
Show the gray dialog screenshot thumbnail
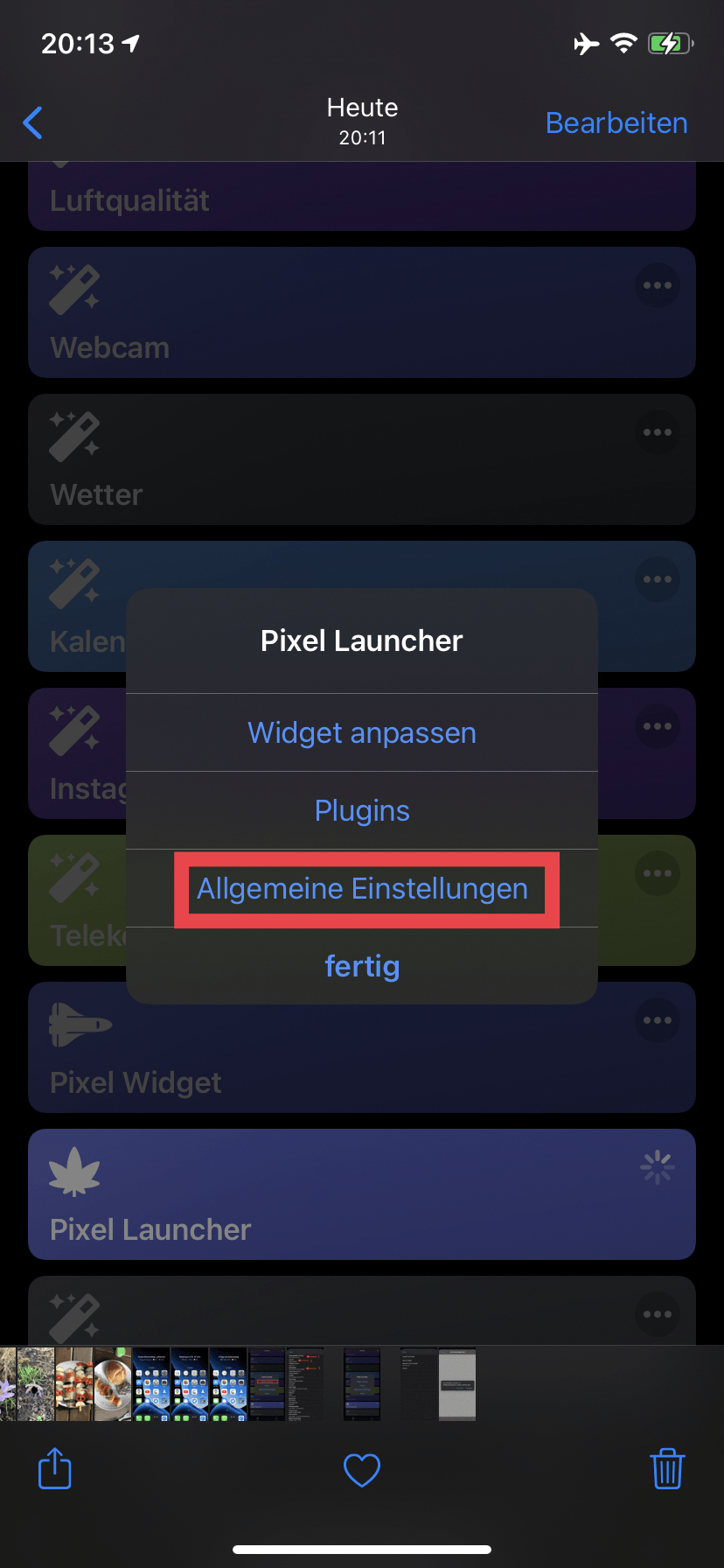click(x=457, y=1384)
